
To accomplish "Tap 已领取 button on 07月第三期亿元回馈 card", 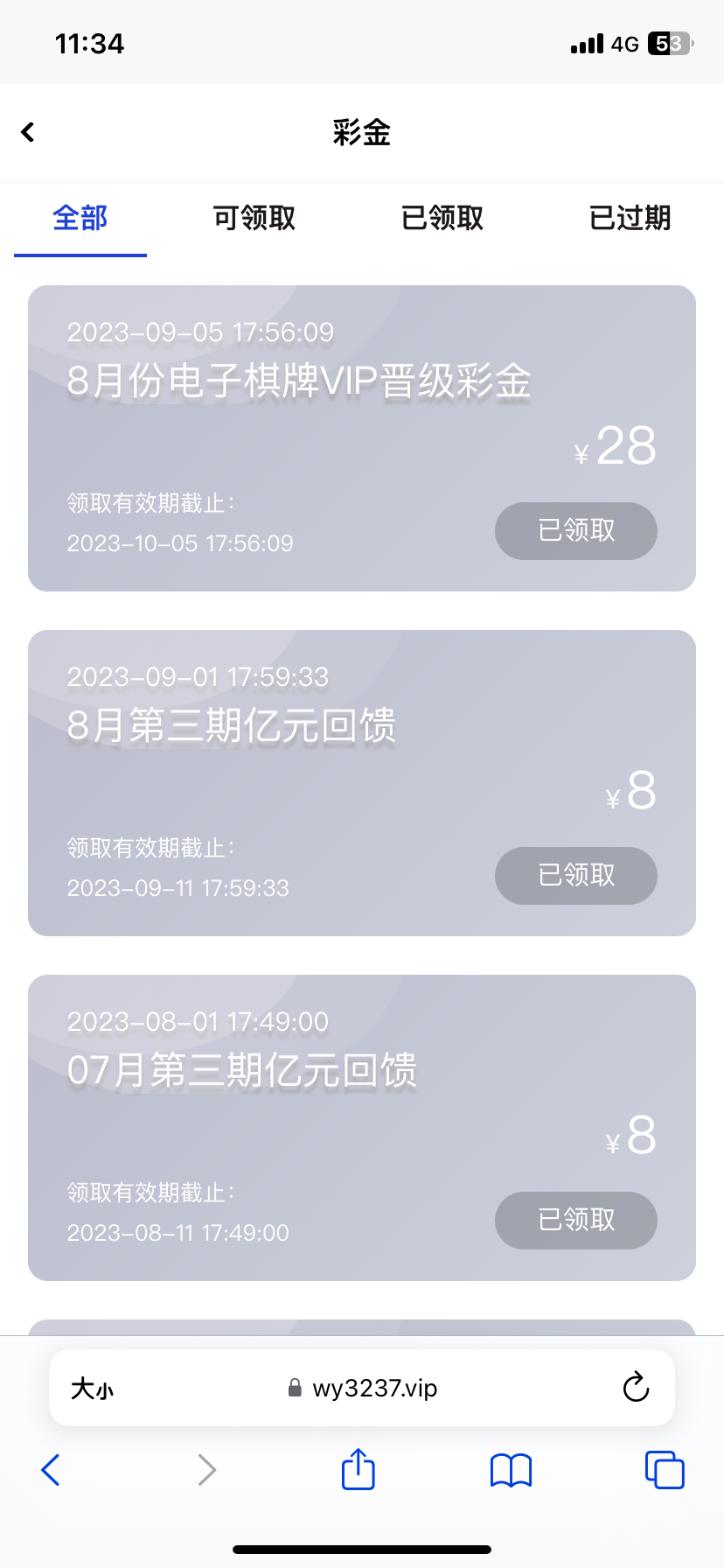I will [575, 1220].
